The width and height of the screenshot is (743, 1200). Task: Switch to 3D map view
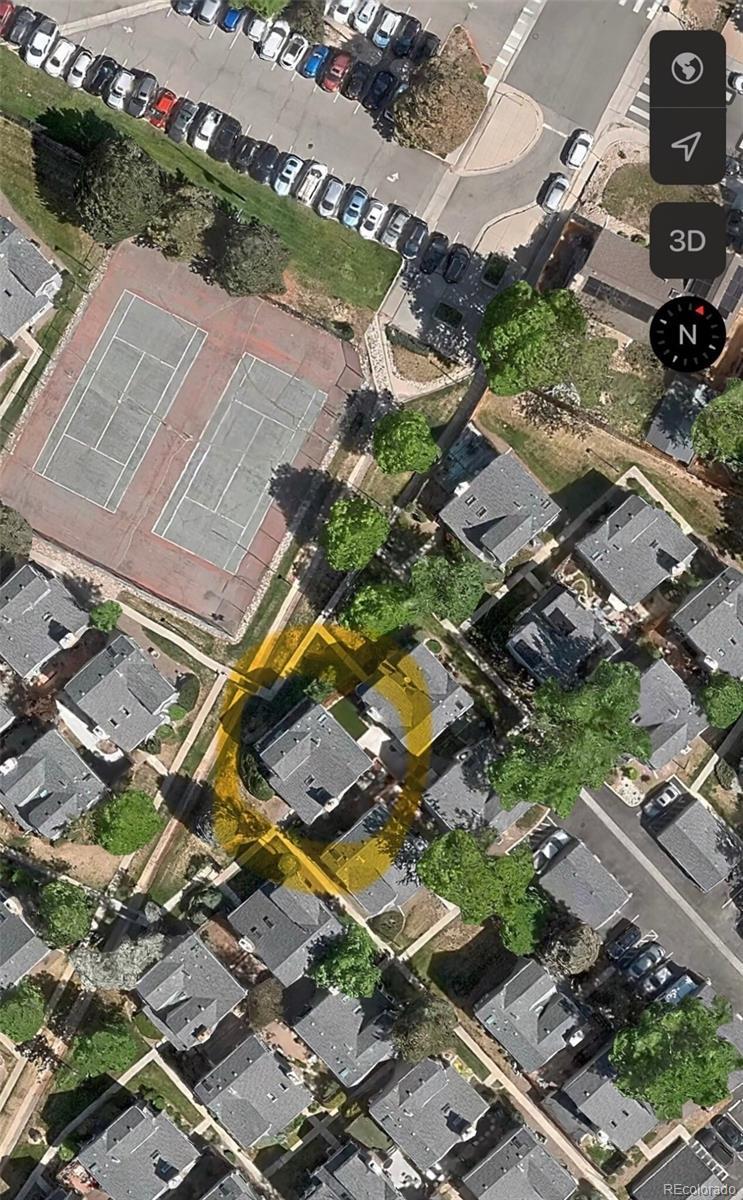pyautogui.click(x=687, y=241)
